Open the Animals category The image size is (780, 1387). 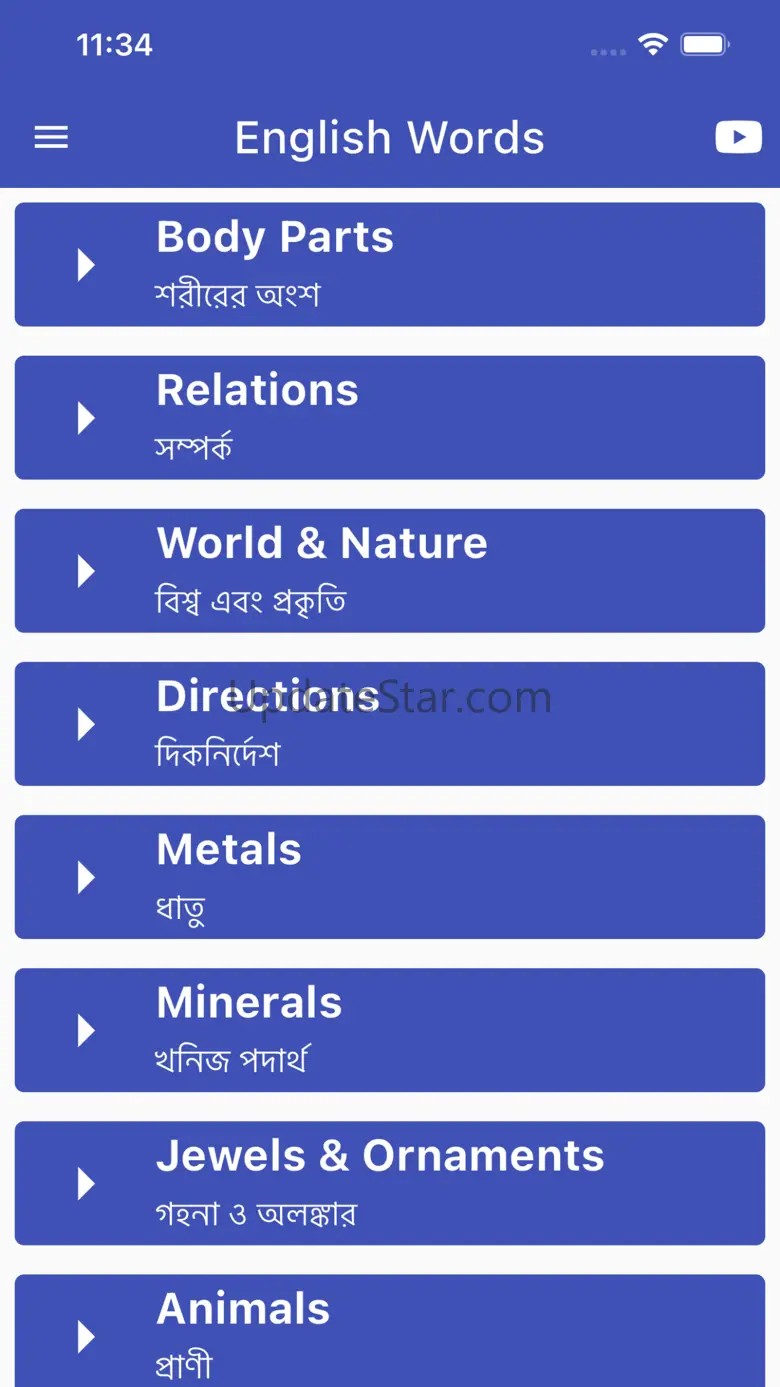point(390,1330)
